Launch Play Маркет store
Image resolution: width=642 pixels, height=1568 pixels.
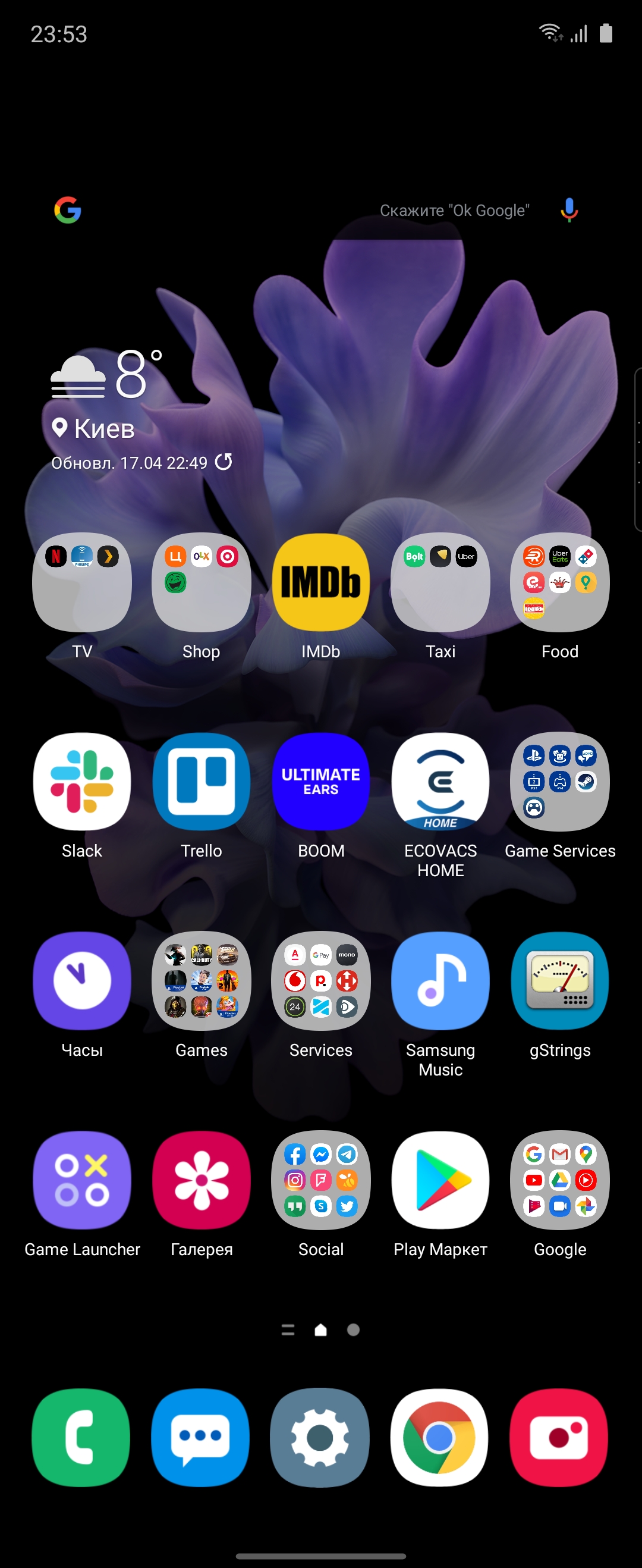click(x=440, y=1180)
